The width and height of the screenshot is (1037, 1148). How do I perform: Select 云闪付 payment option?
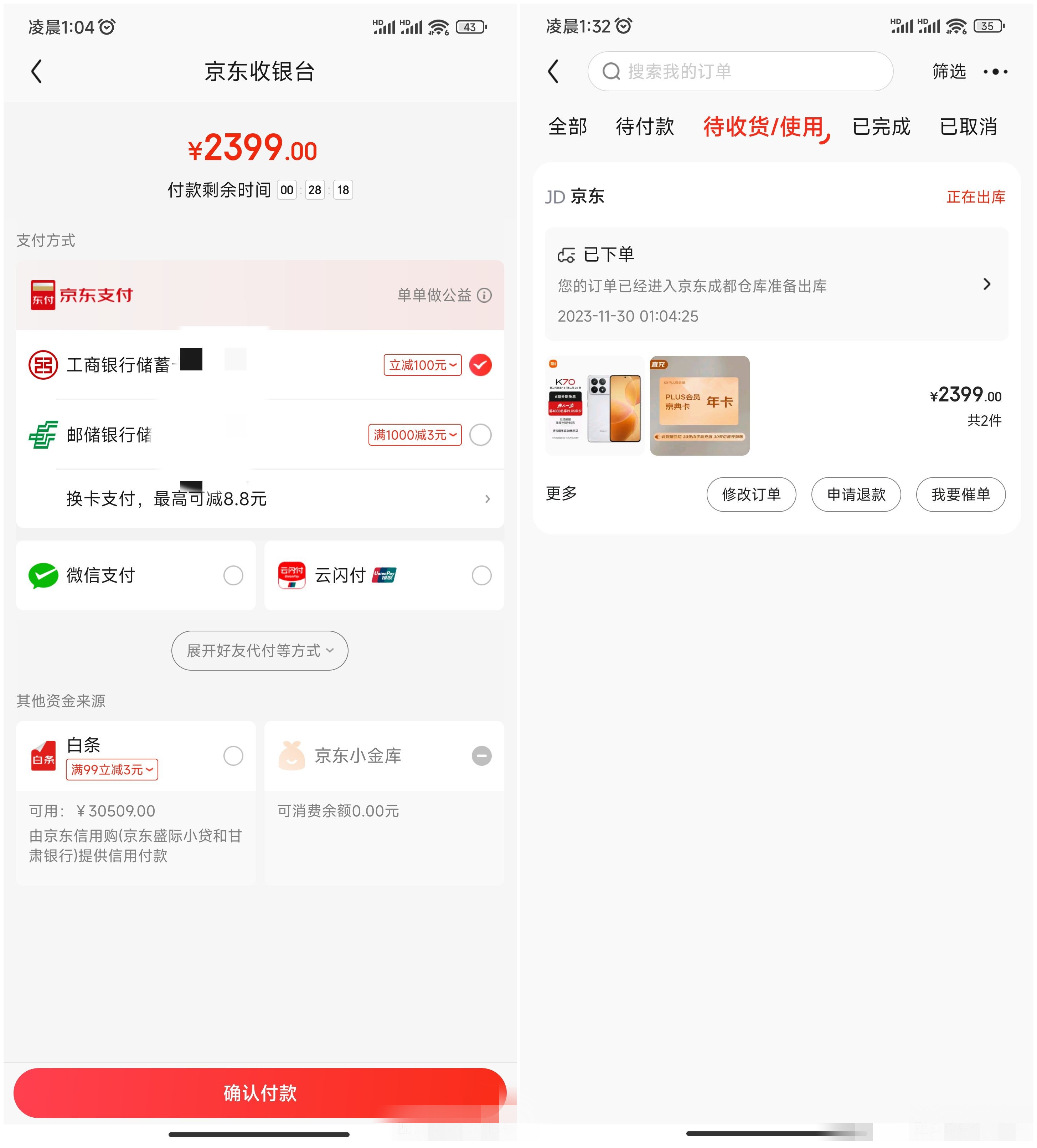[x=481, y=575]
